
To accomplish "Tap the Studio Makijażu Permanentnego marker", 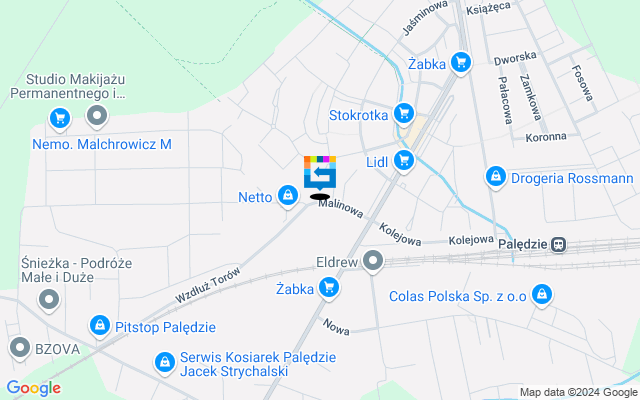I will pos(97,118).
